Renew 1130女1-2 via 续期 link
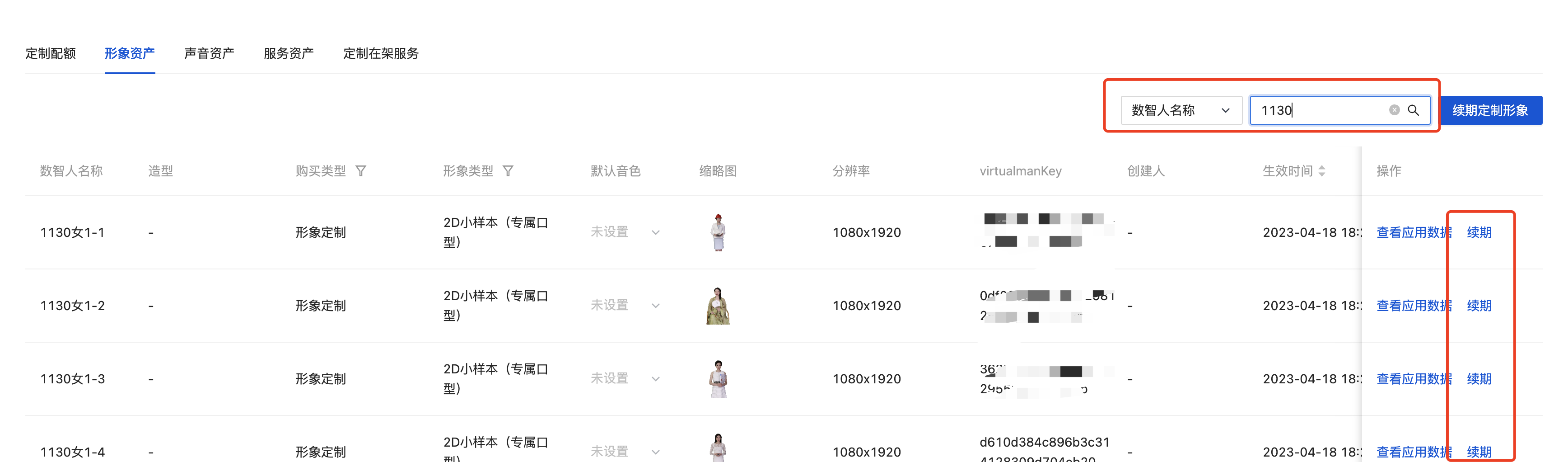 [1479, 305]
